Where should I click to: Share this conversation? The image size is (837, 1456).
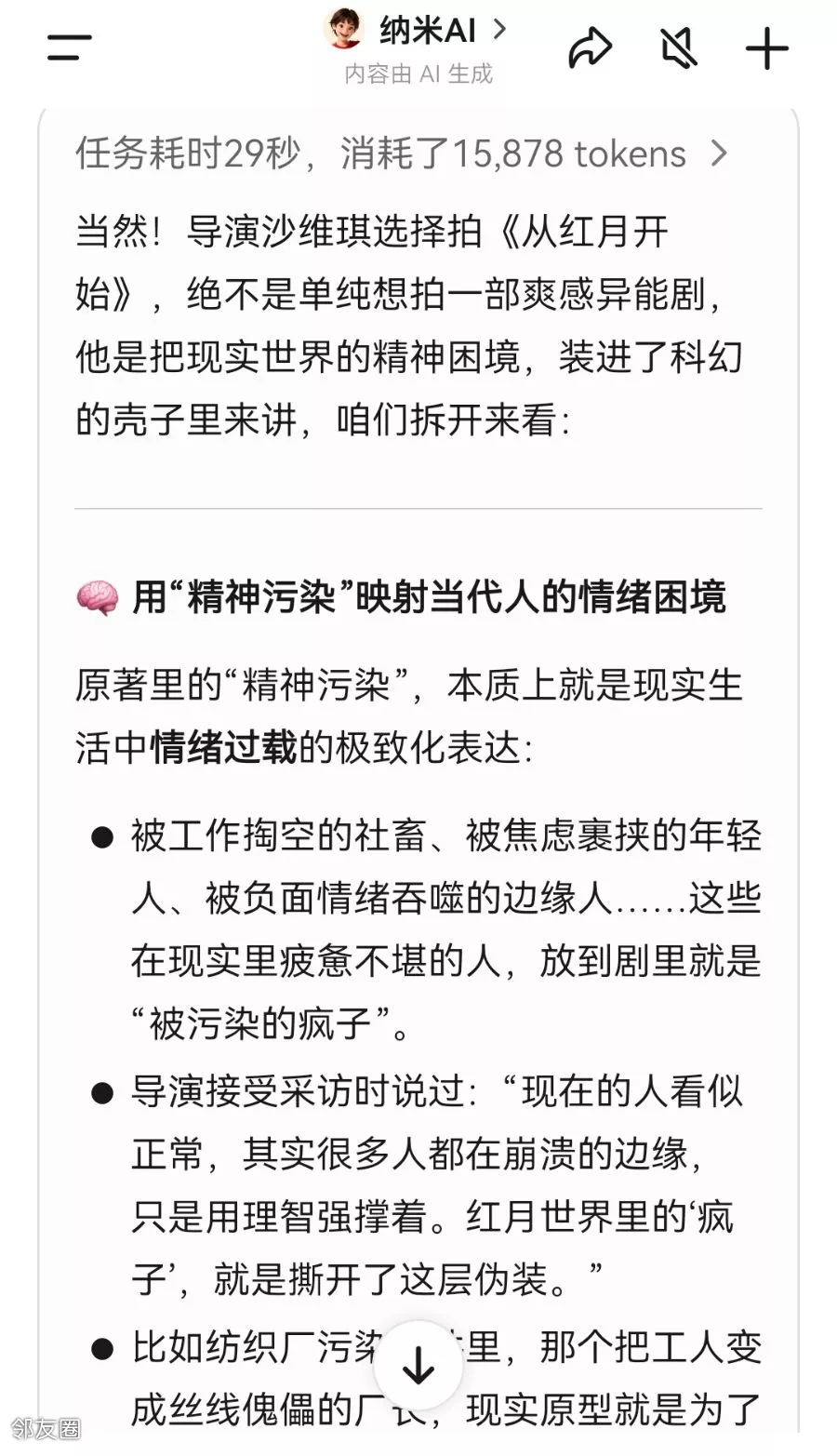click(591, 47)
